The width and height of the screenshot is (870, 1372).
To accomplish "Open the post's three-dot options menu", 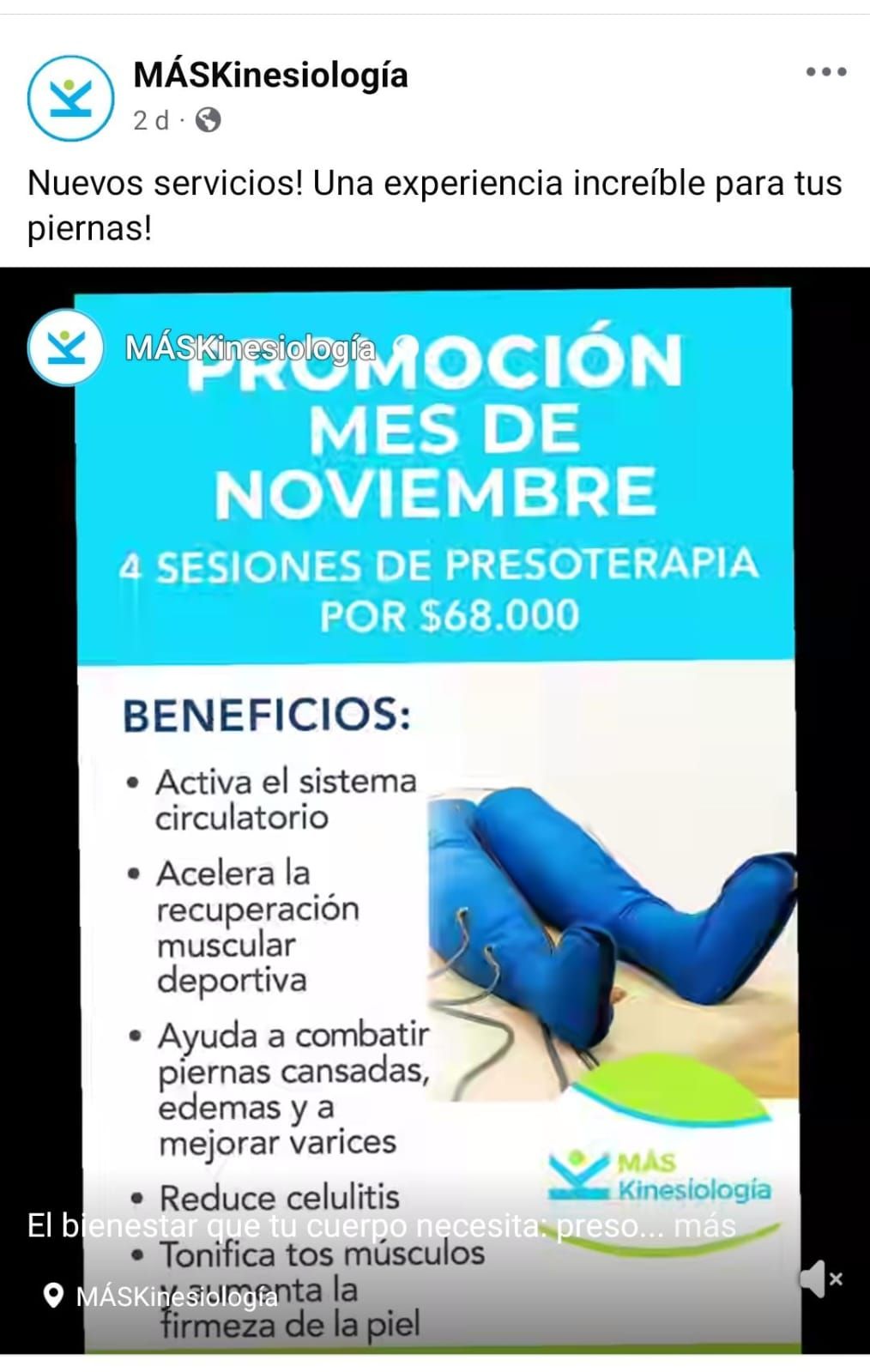I will pyautogui.click(x=825, y=72).
